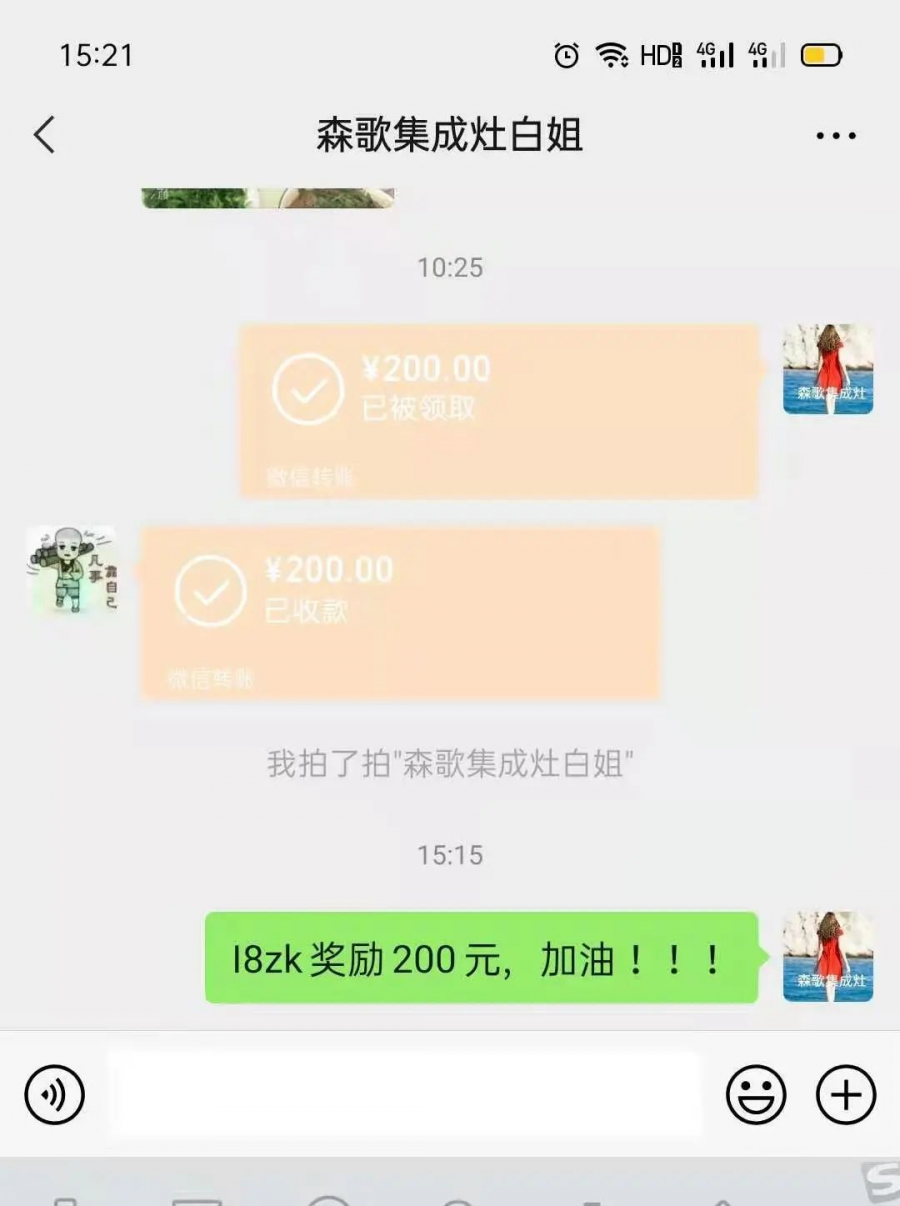
Task: Go back from the chat
Action: tap(45, 135)
